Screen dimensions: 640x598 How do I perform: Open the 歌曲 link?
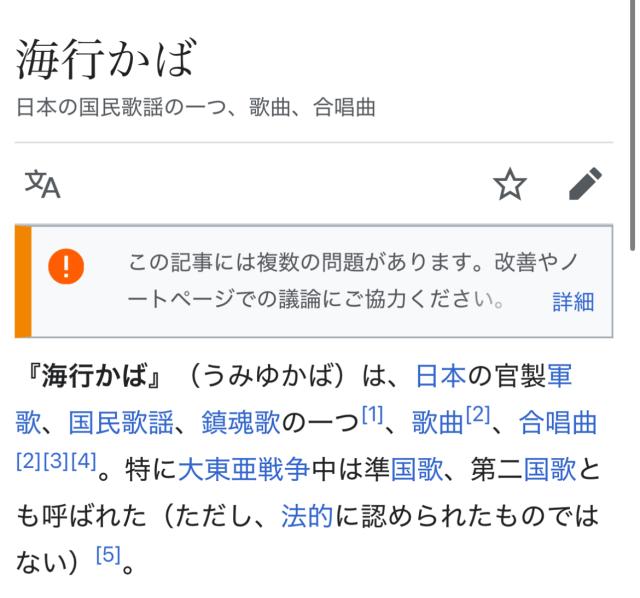coord(438,423)
